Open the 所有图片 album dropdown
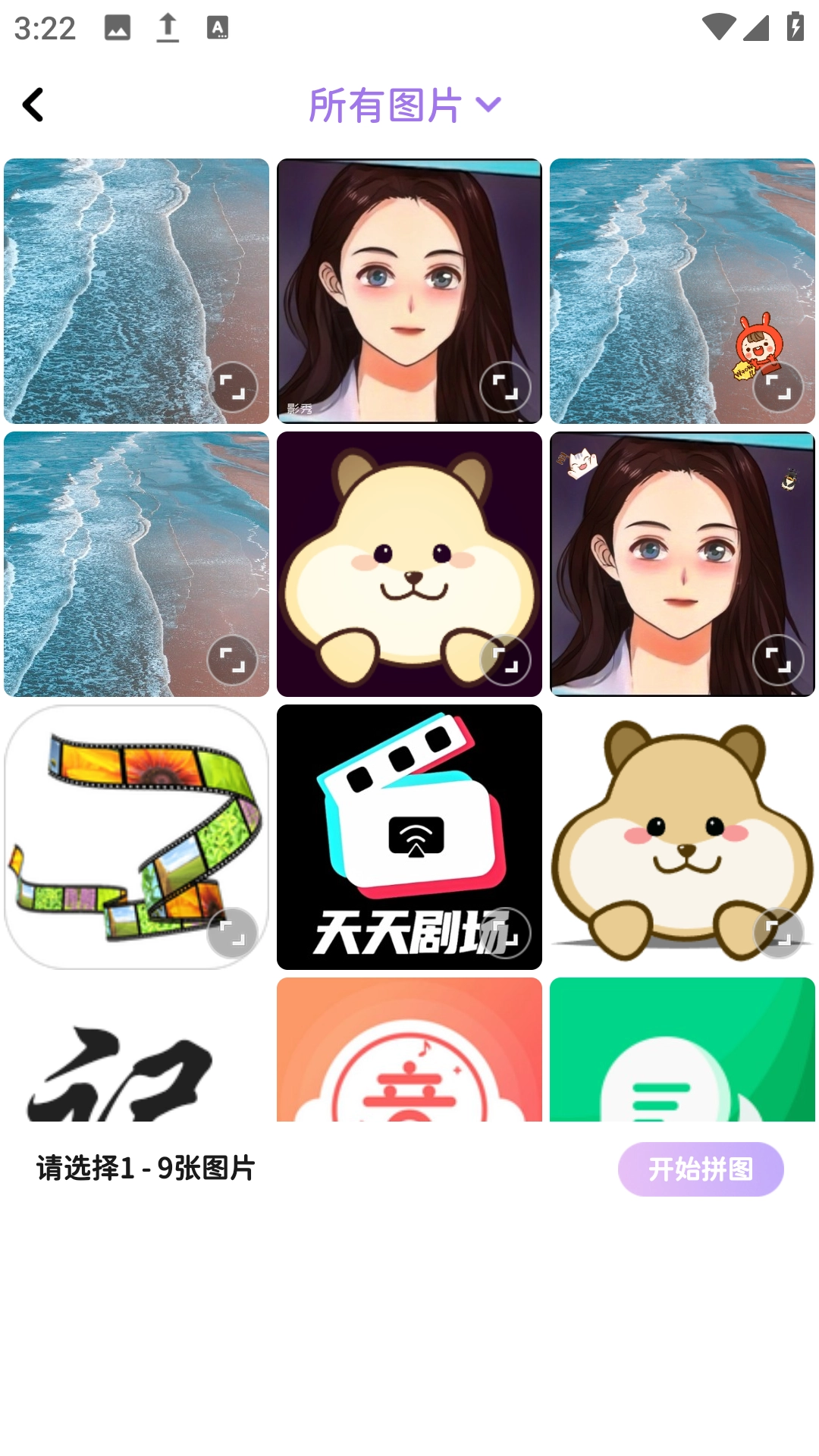This screenshot has height=1456, width=819. [x=405, y=105]
